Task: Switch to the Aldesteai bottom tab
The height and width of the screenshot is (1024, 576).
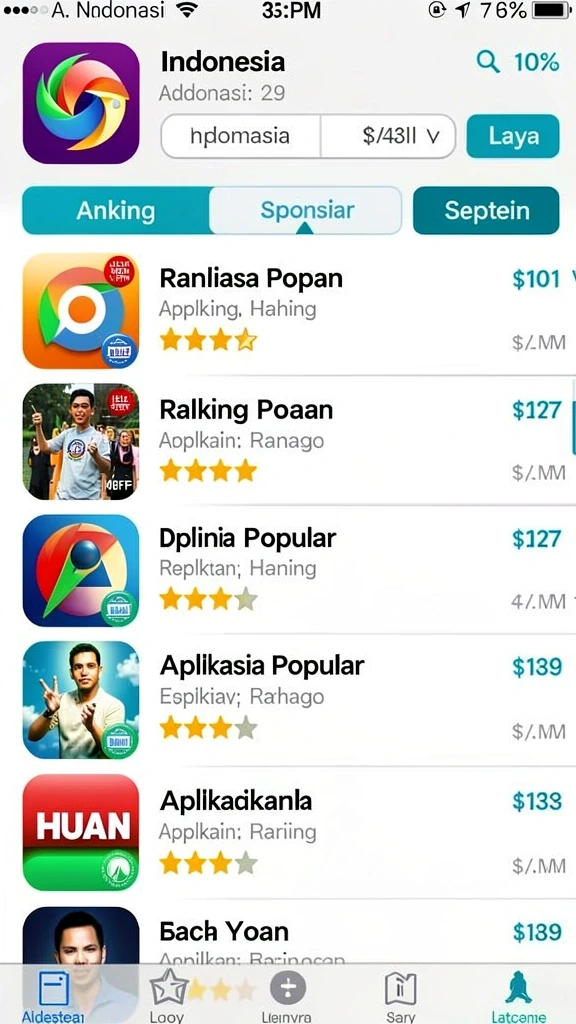Action: point(54,994)
